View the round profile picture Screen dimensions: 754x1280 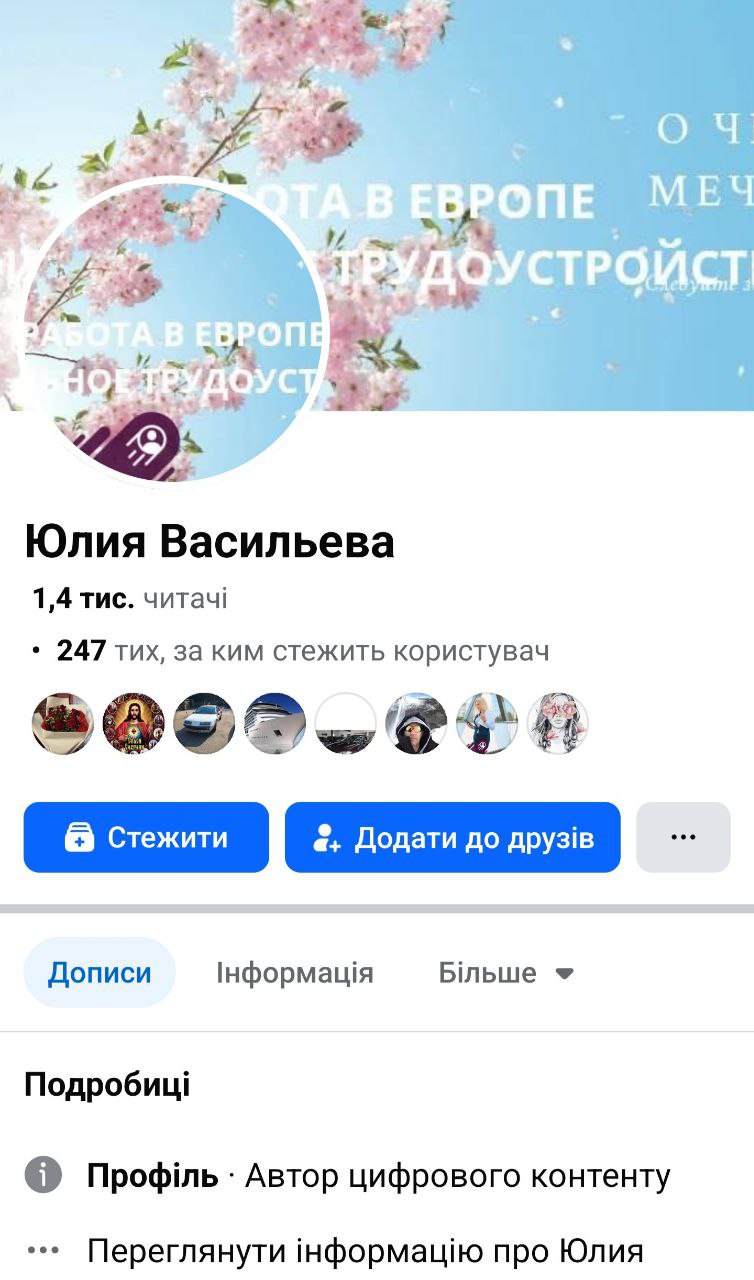click(175, 330)
